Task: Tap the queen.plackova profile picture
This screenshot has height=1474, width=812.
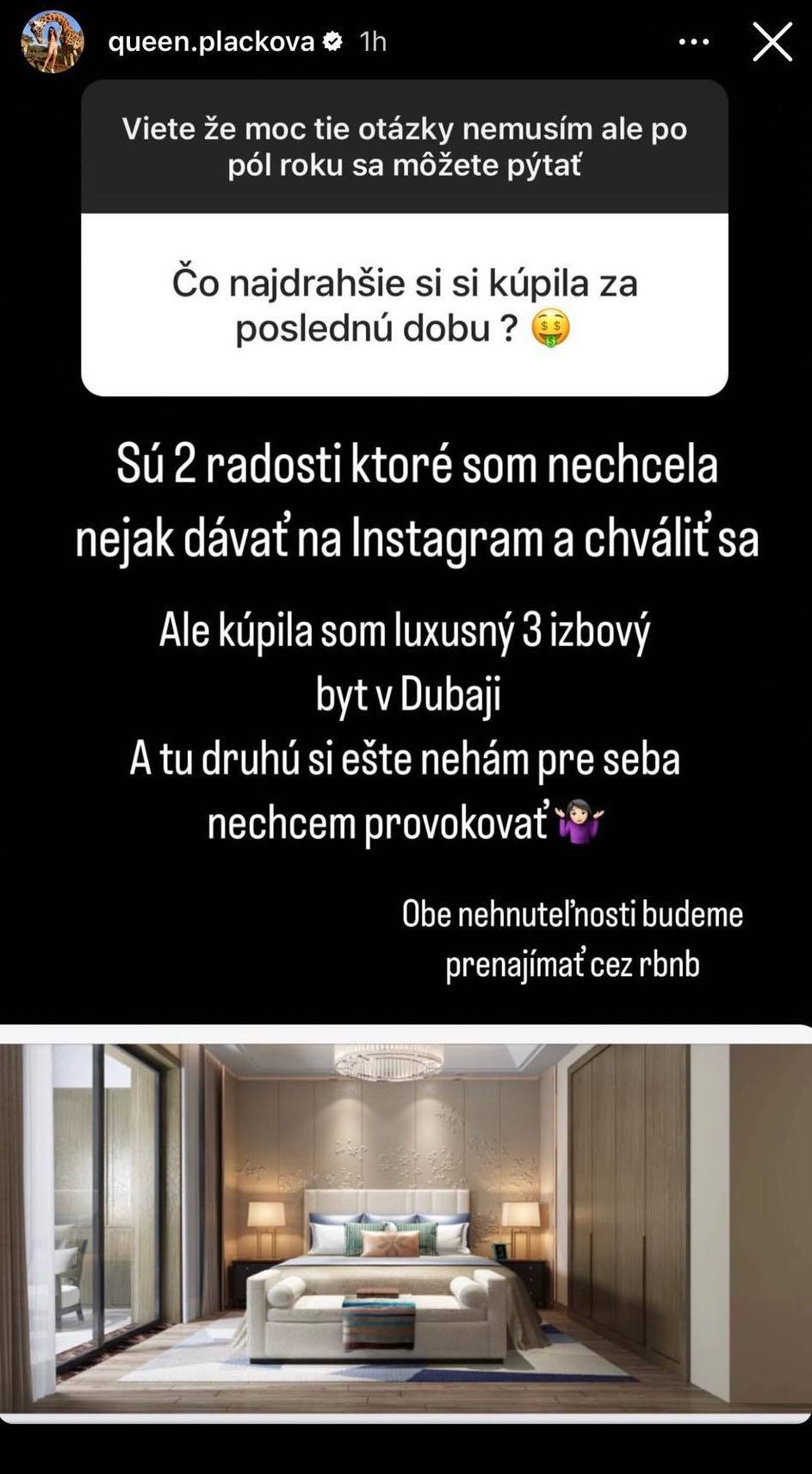Action: [53, 41]
